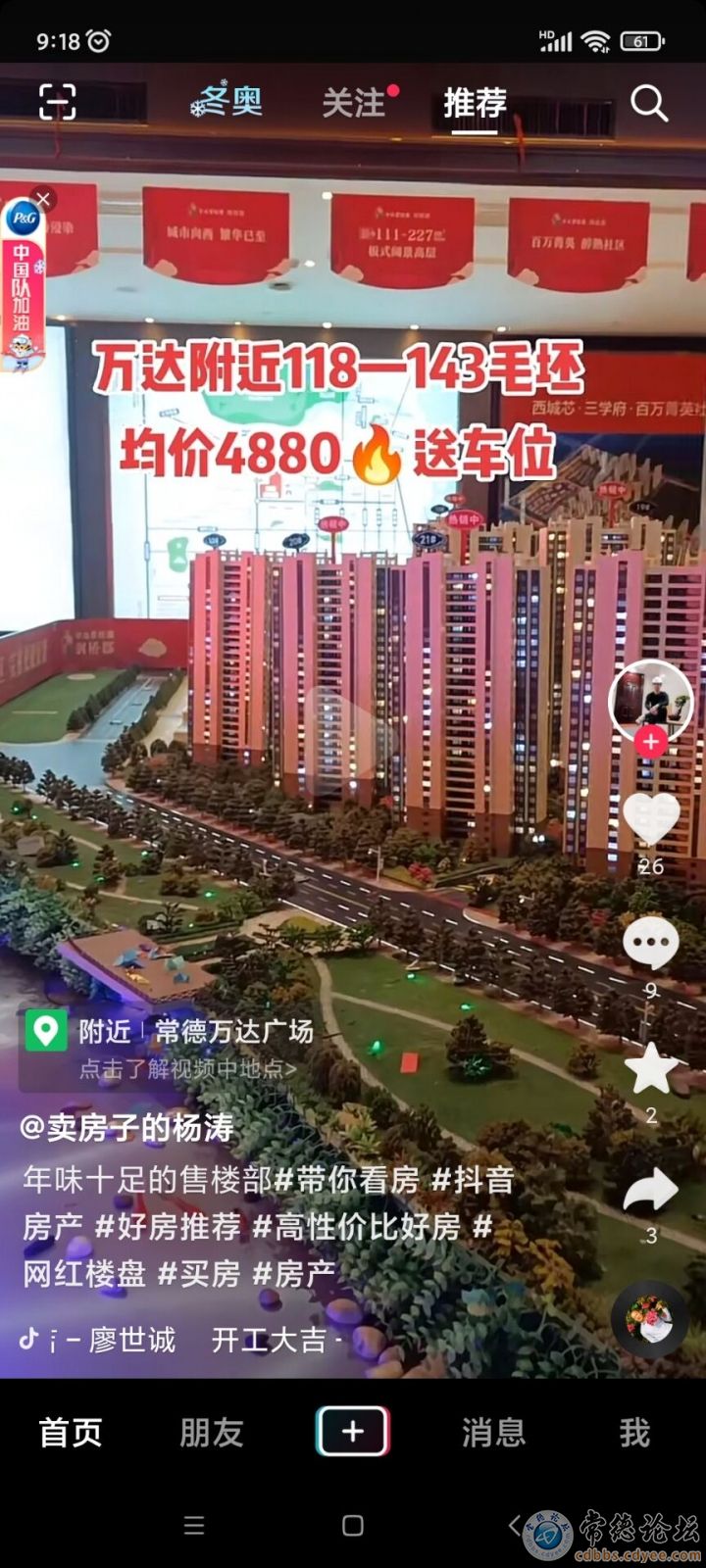Go to the 朋友 tab
The image size is (706, 1568).
tap(211, 1433)
